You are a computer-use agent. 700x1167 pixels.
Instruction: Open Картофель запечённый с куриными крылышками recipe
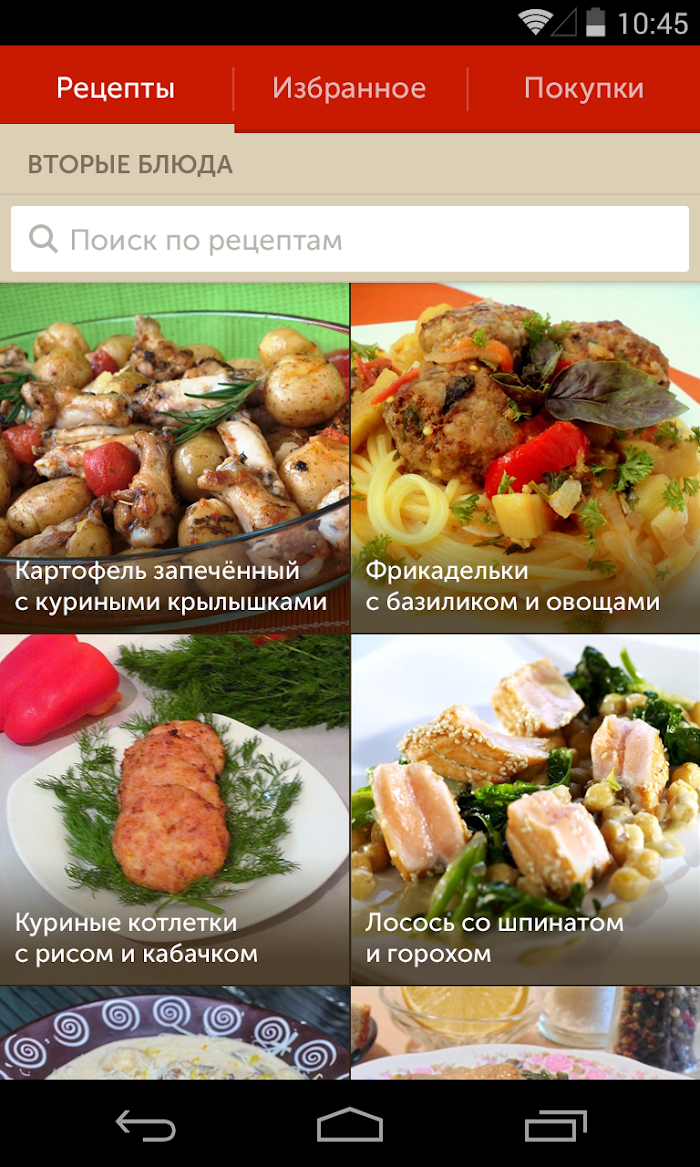tap(174, 458)
